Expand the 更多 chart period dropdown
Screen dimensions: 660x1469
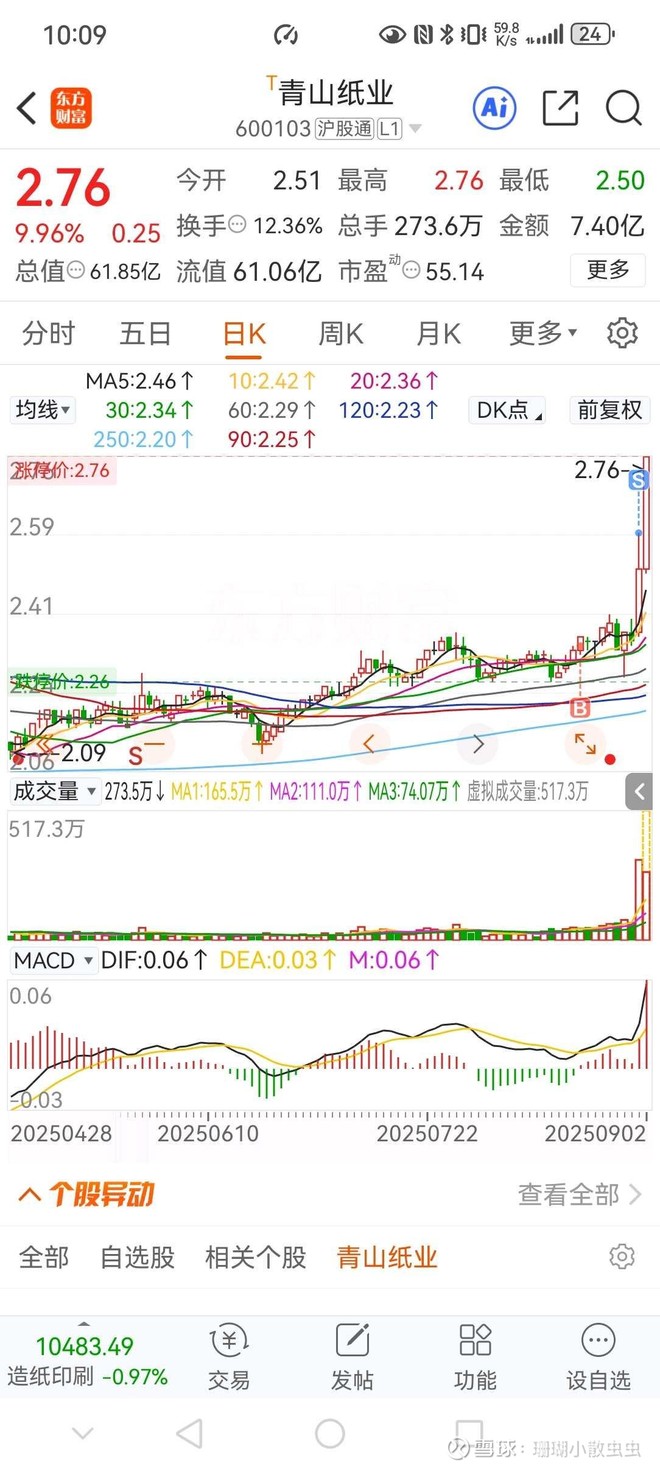pyautogui.click(x=543, y=333)
